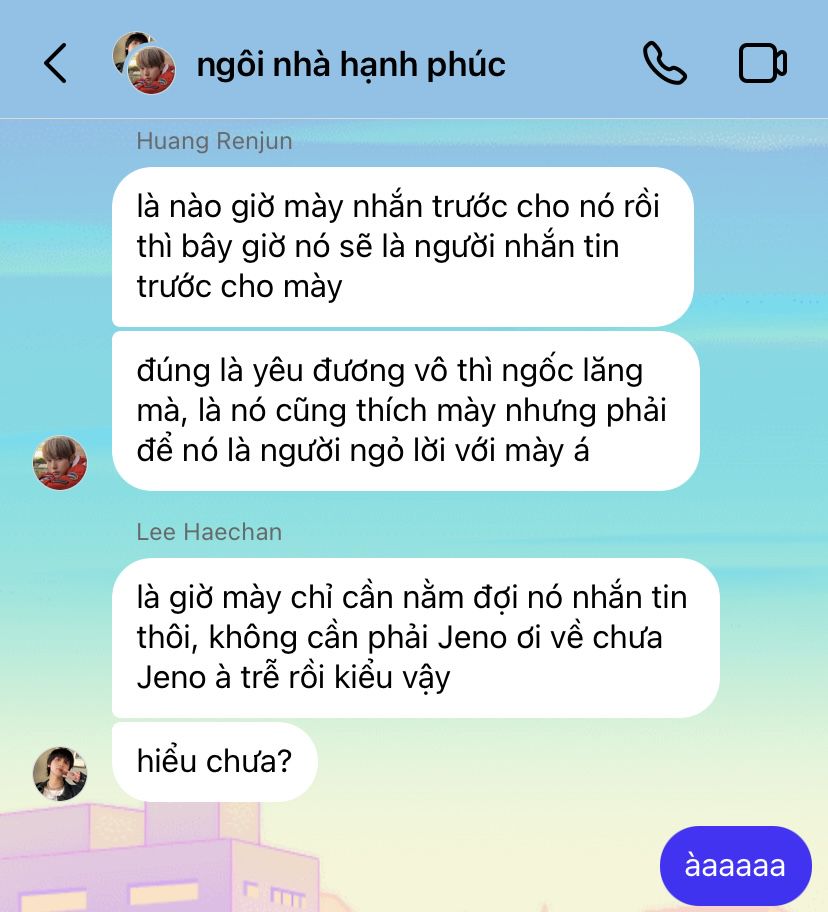Go back to the chat list
Screen dimensions: 828x912
[x=56, y=64]
